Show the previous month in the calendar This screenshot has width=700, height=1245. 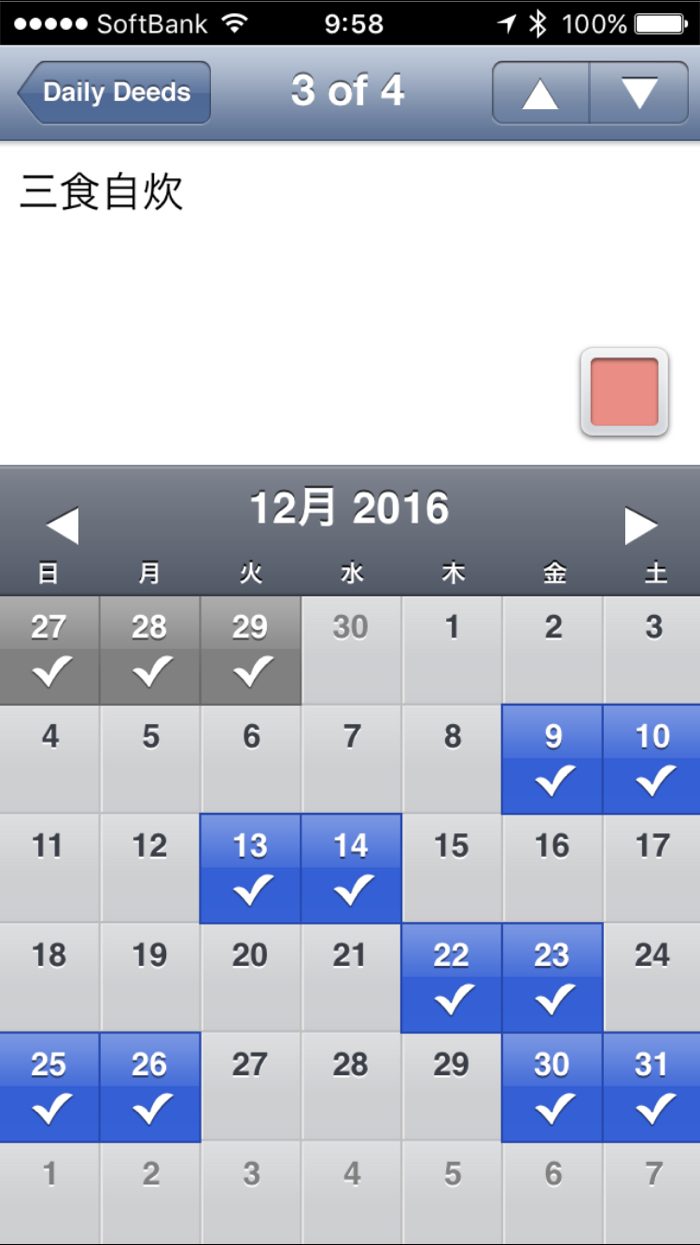tap(62, 525)
